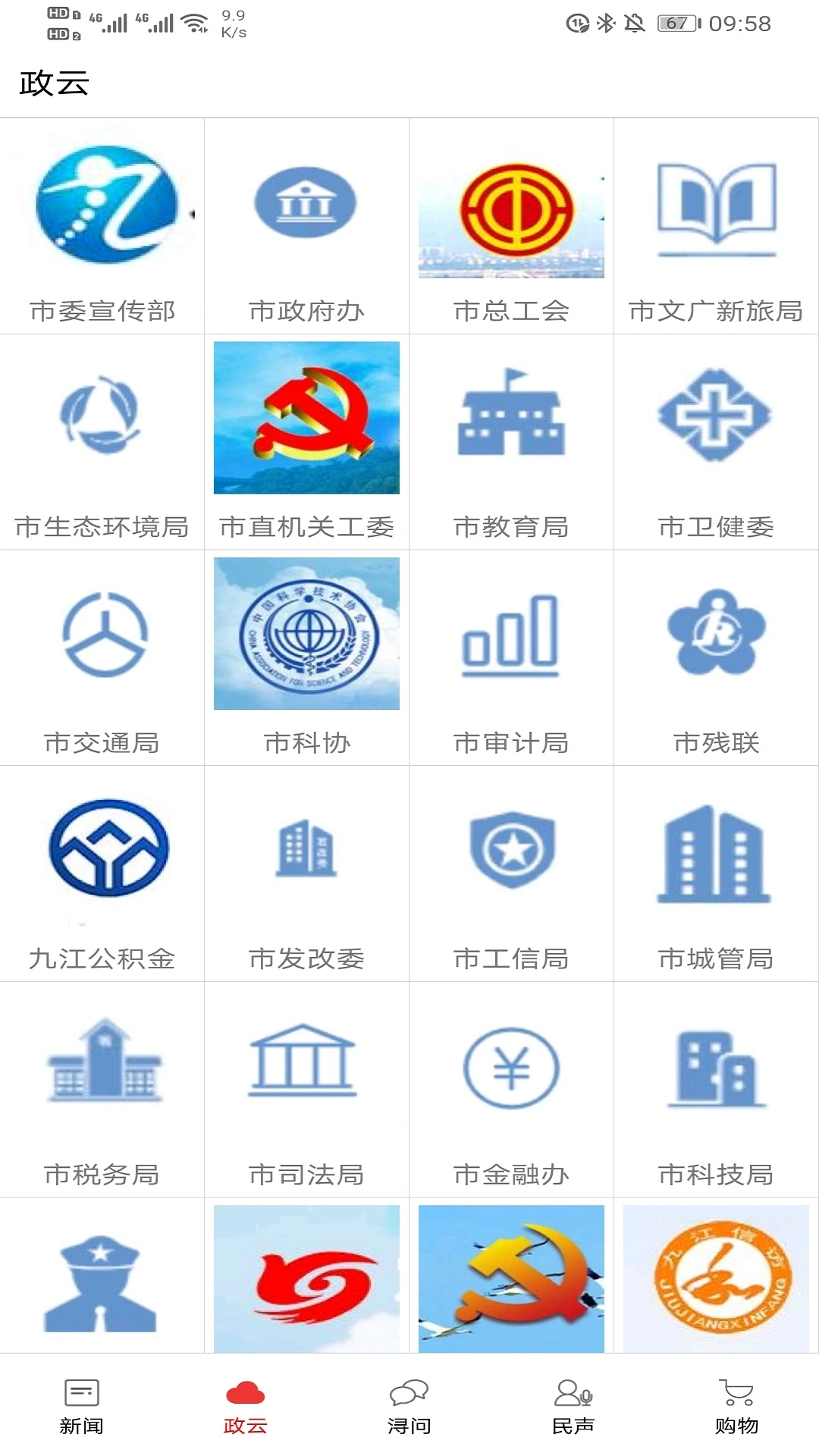Open 市总工会 with the union emblem
This screenshot has height=1456, width=819.
512,216
